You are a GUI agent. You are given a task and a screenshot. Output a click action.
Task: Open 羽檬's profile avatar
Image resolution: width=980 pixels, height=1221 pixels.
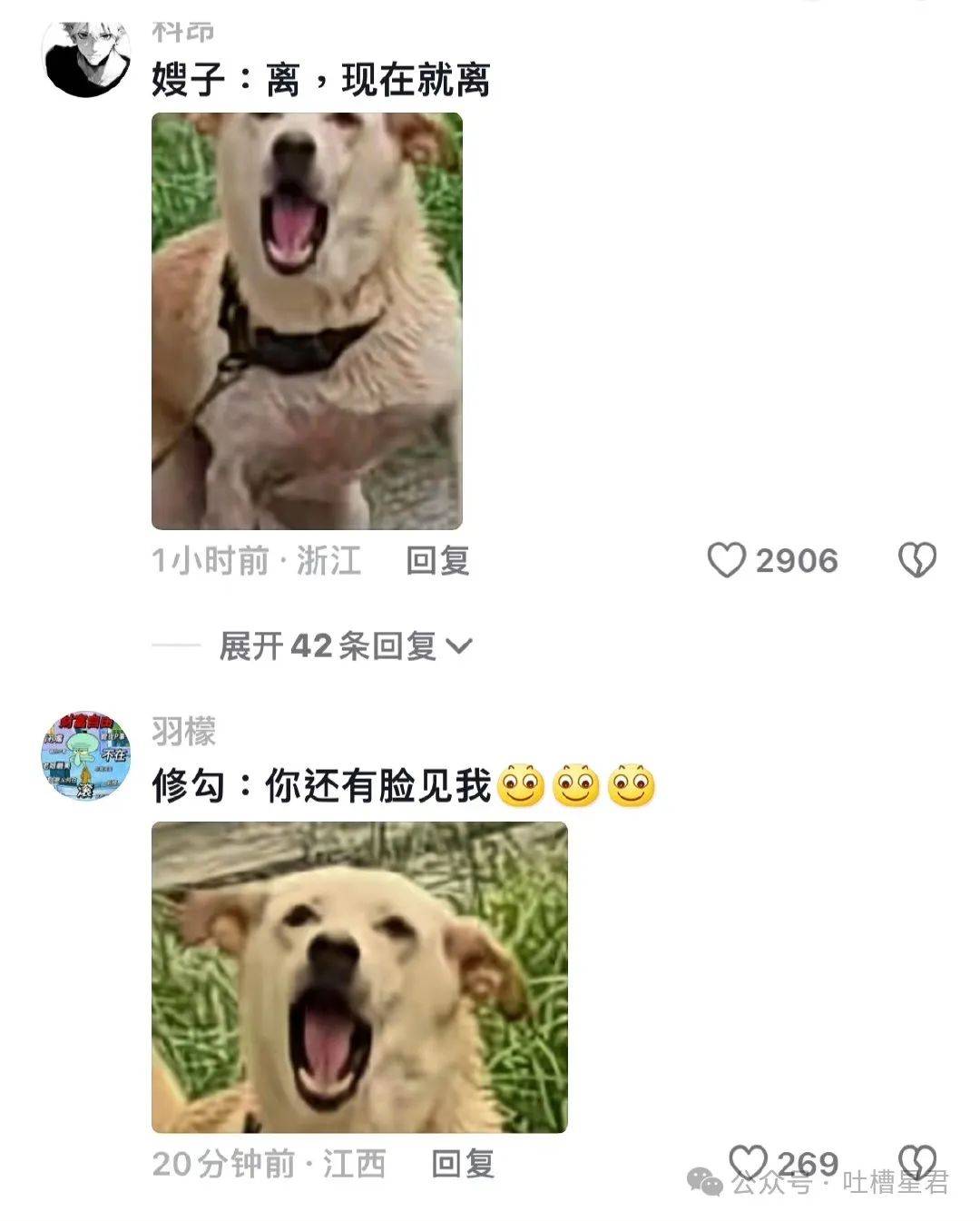86,756
